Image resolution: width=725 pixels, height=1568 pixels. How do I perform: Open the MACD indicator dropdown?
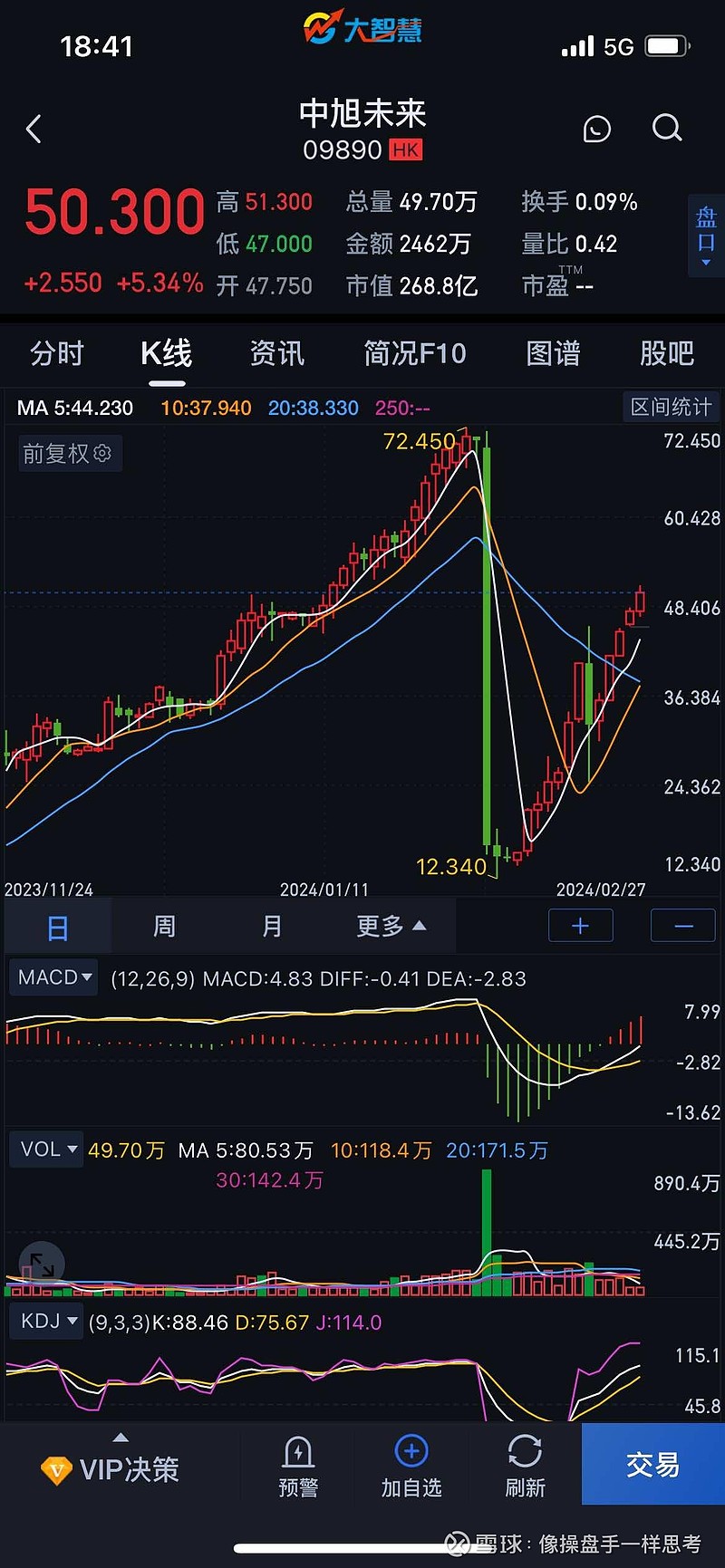53,976
